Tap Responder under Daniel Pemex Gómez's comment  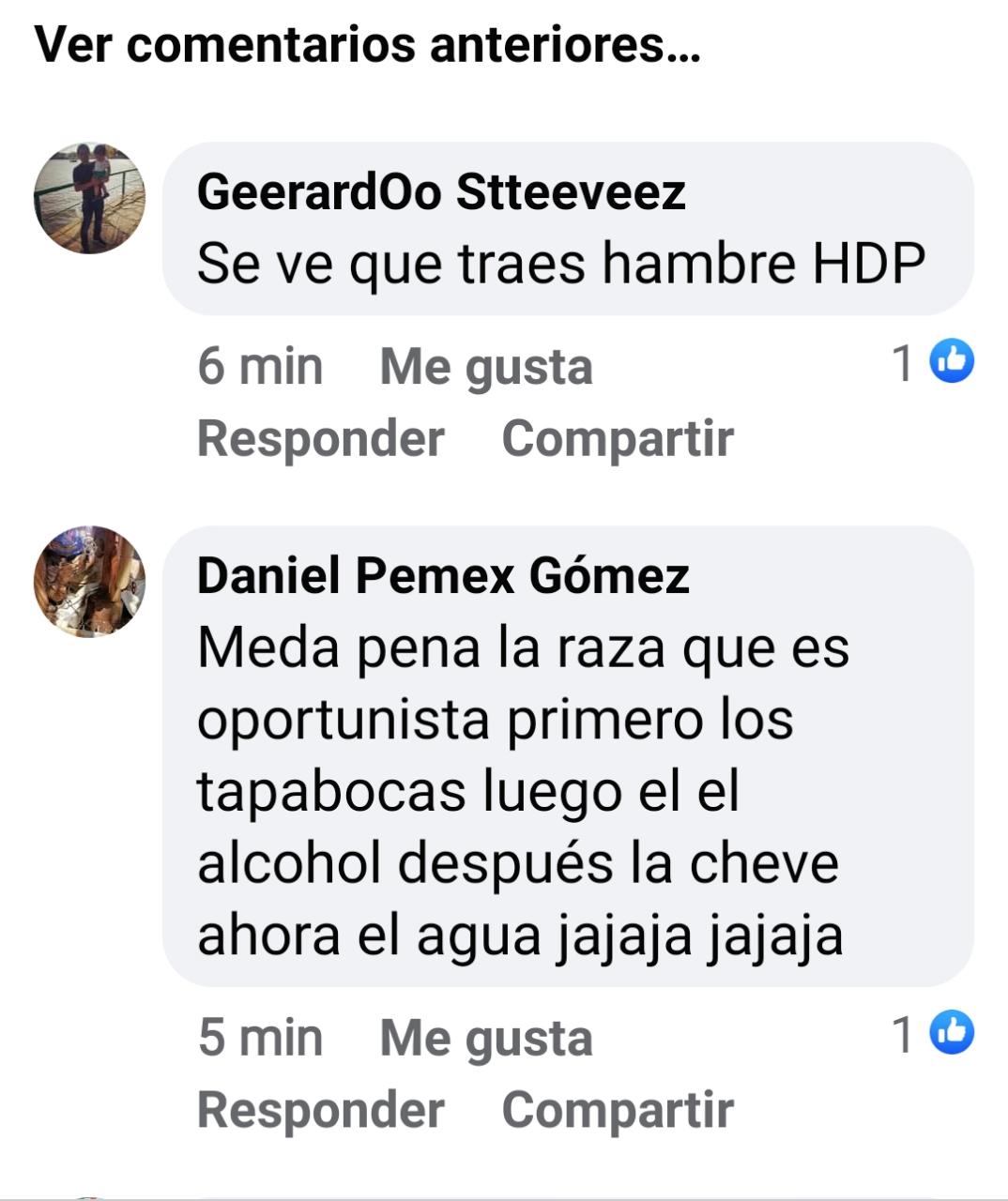pyautogui.click(x=320, y=1110)
